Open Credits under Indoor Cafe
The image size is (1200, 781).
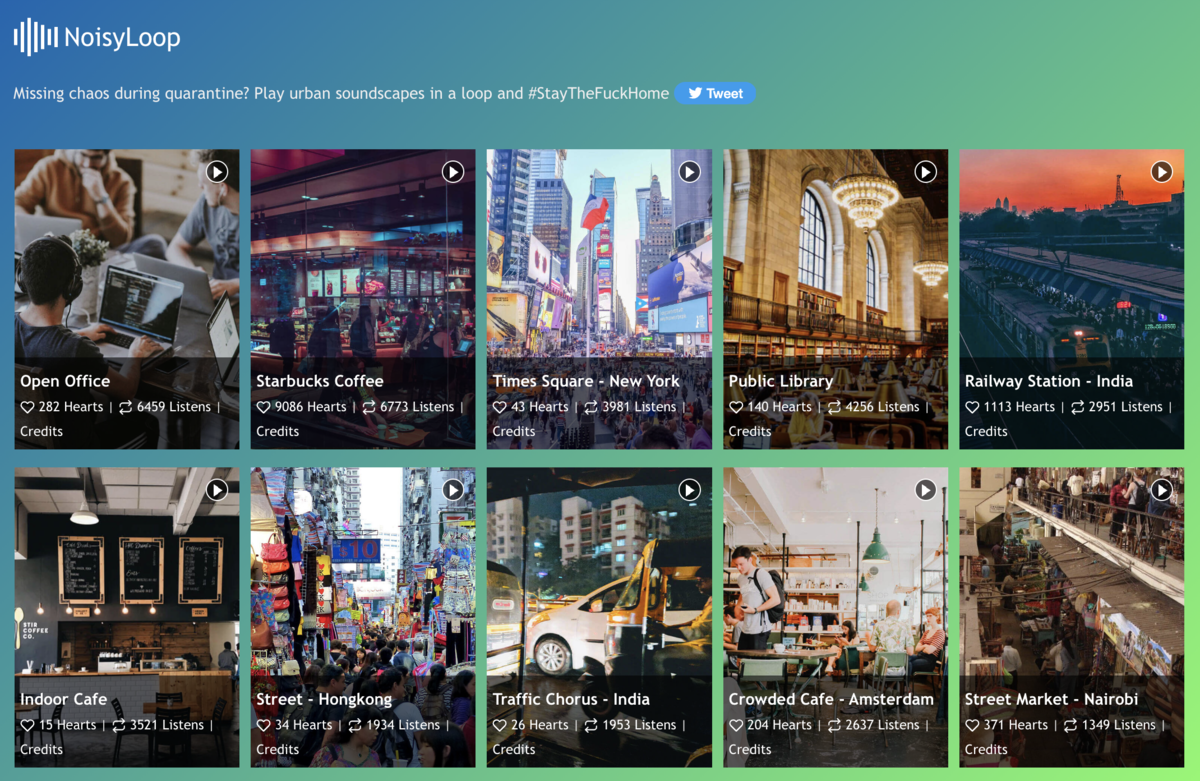pyautogui.click(x=42, y=749)
